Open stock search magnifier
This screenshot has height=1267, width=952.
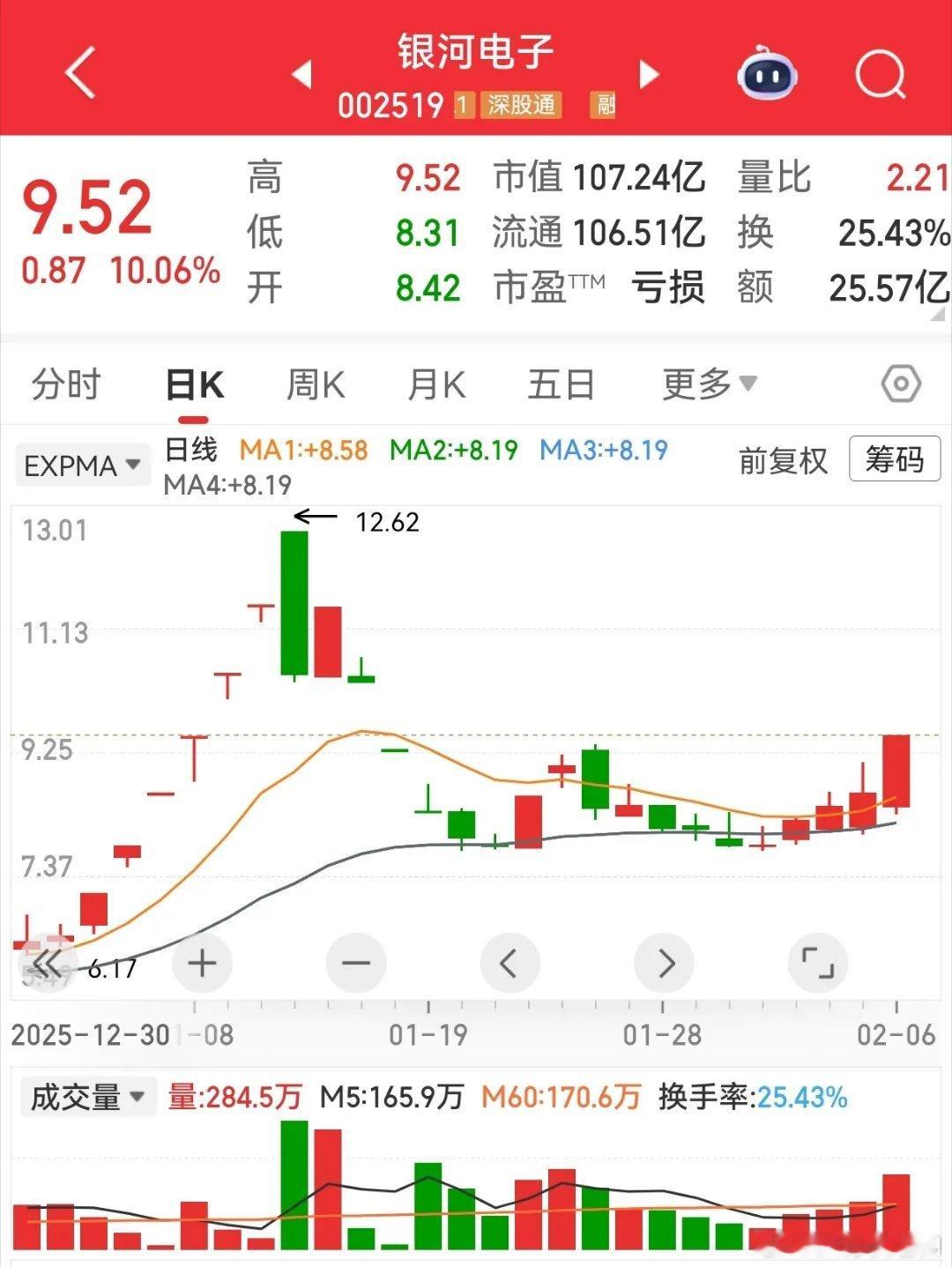pos(881,74)
